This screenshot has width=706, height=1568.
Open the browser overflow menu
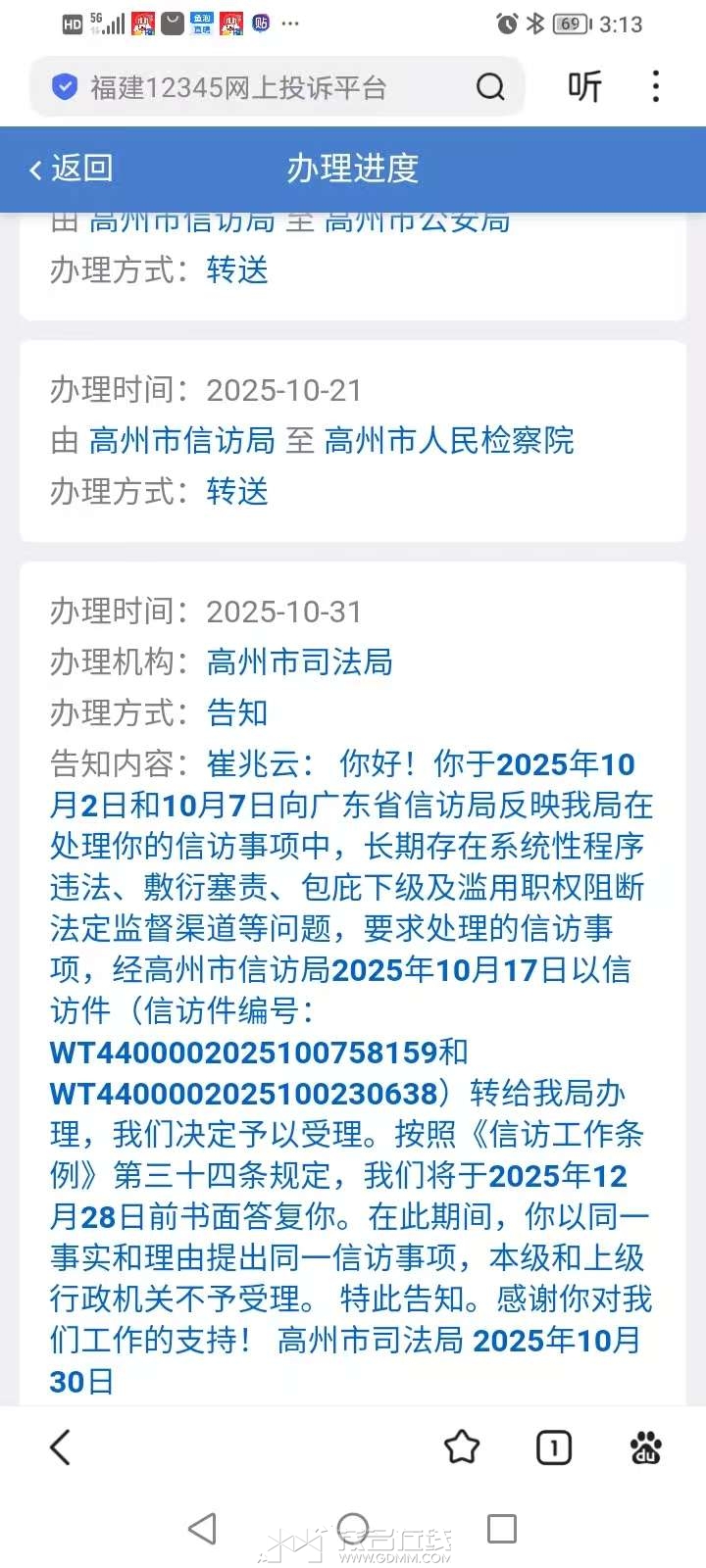(656, 87)
